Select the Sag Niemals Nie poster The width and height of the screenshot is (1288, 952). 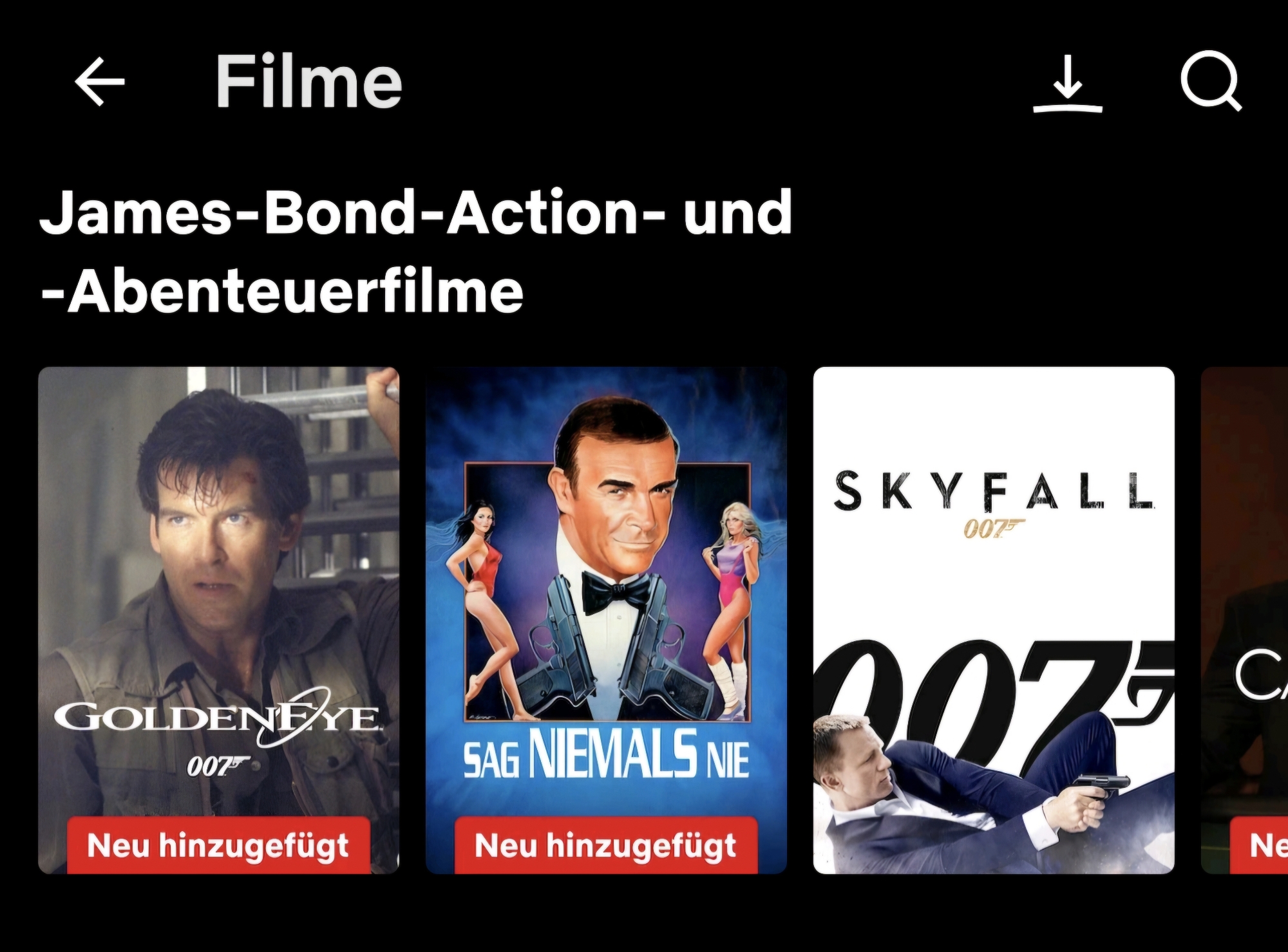pyautogui.click(x=606, y=619)
